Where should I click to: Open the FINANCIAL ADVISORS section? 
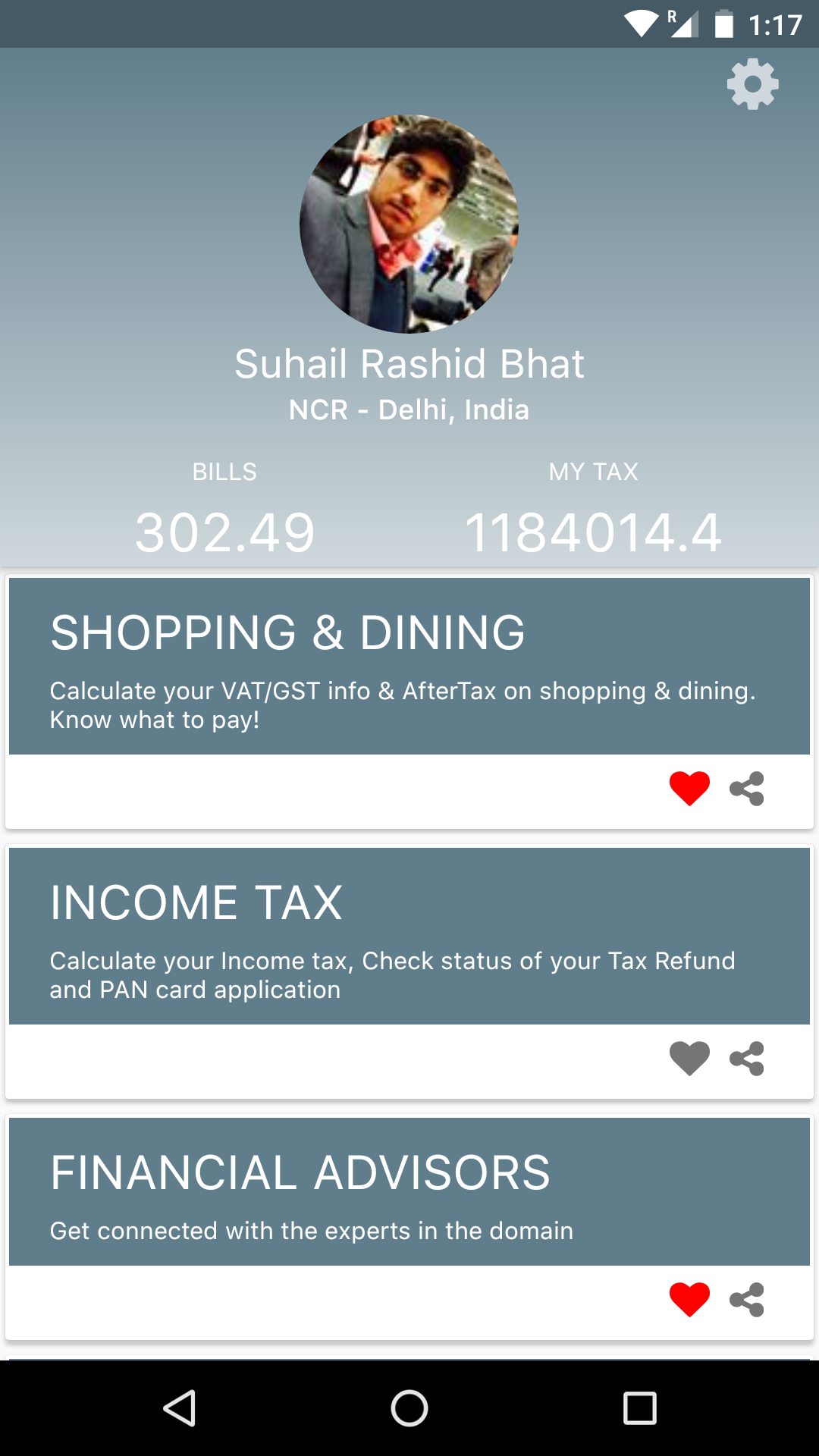tap(409, 1191)
